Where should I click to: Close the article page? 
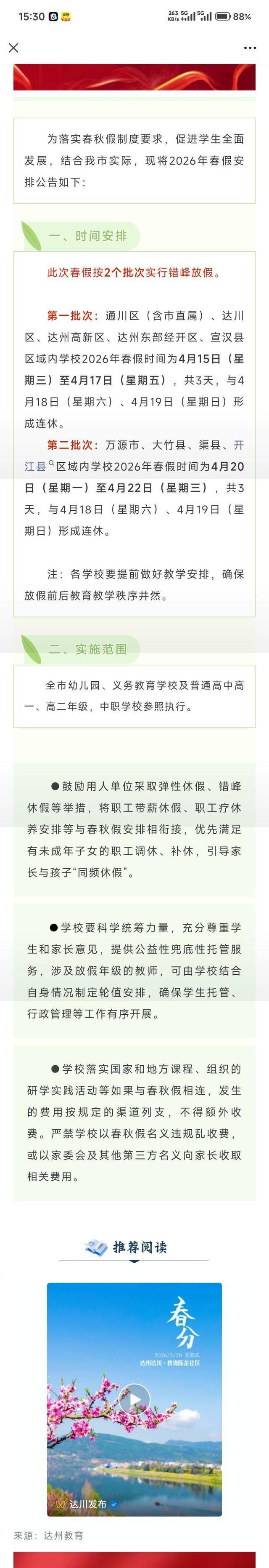pos(13,48)
